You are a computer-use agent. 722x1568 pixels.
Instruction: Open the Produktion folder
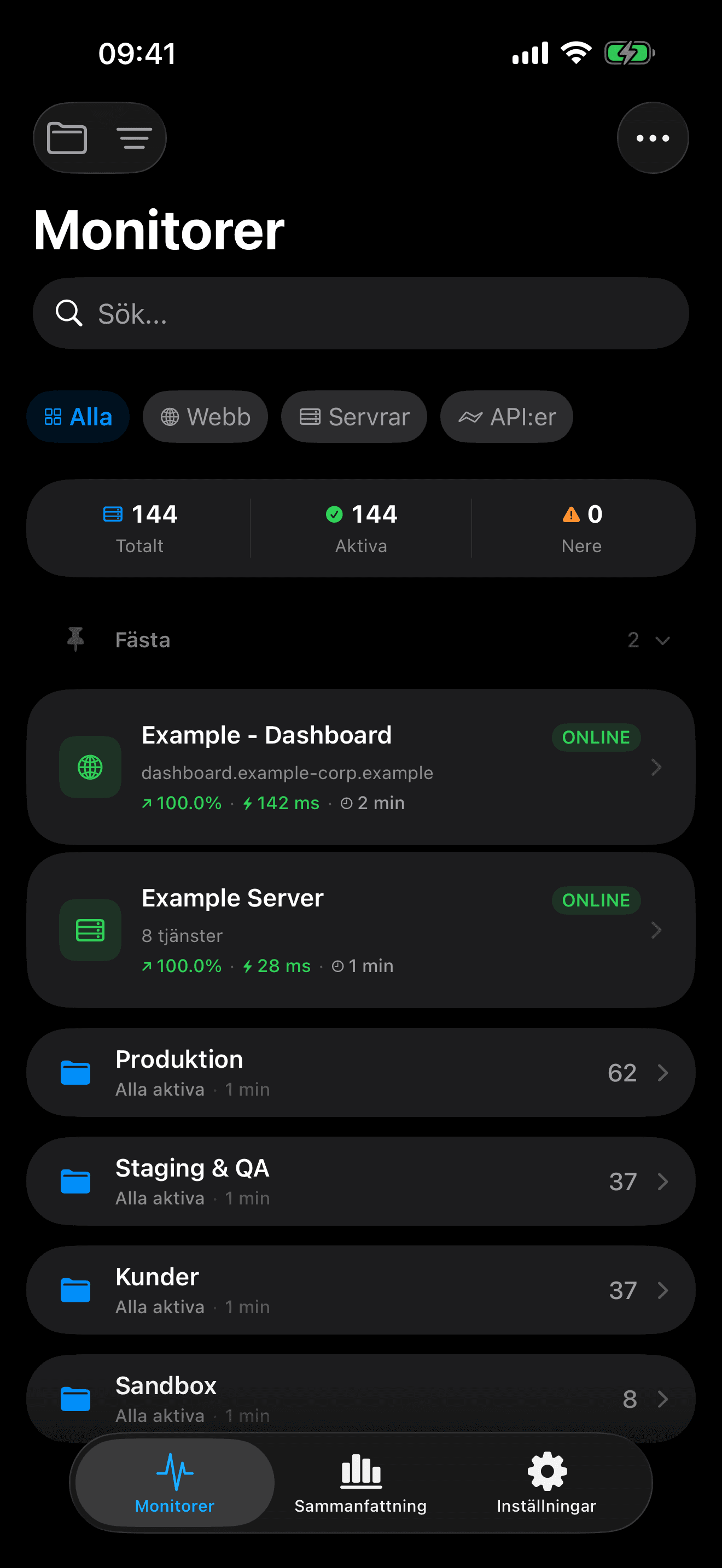(360, 1073)
